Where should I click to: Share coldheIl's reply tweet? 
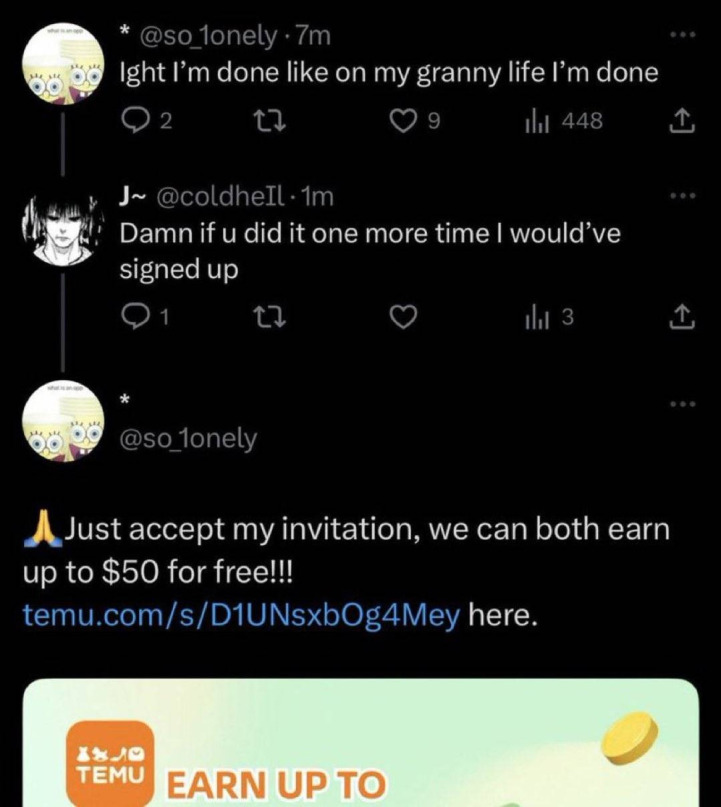pos(680,318)
